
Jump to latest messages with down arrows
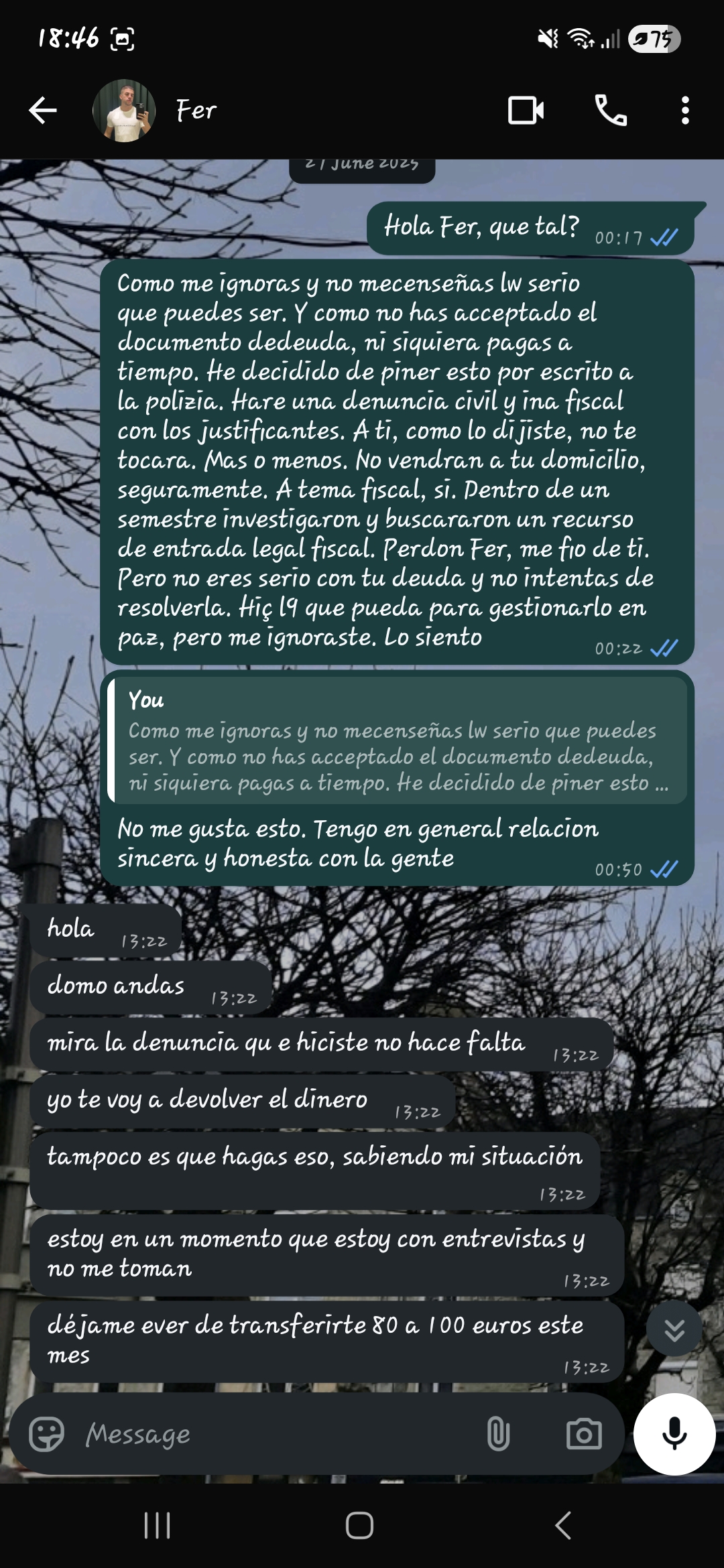[x=674, y=1329]
